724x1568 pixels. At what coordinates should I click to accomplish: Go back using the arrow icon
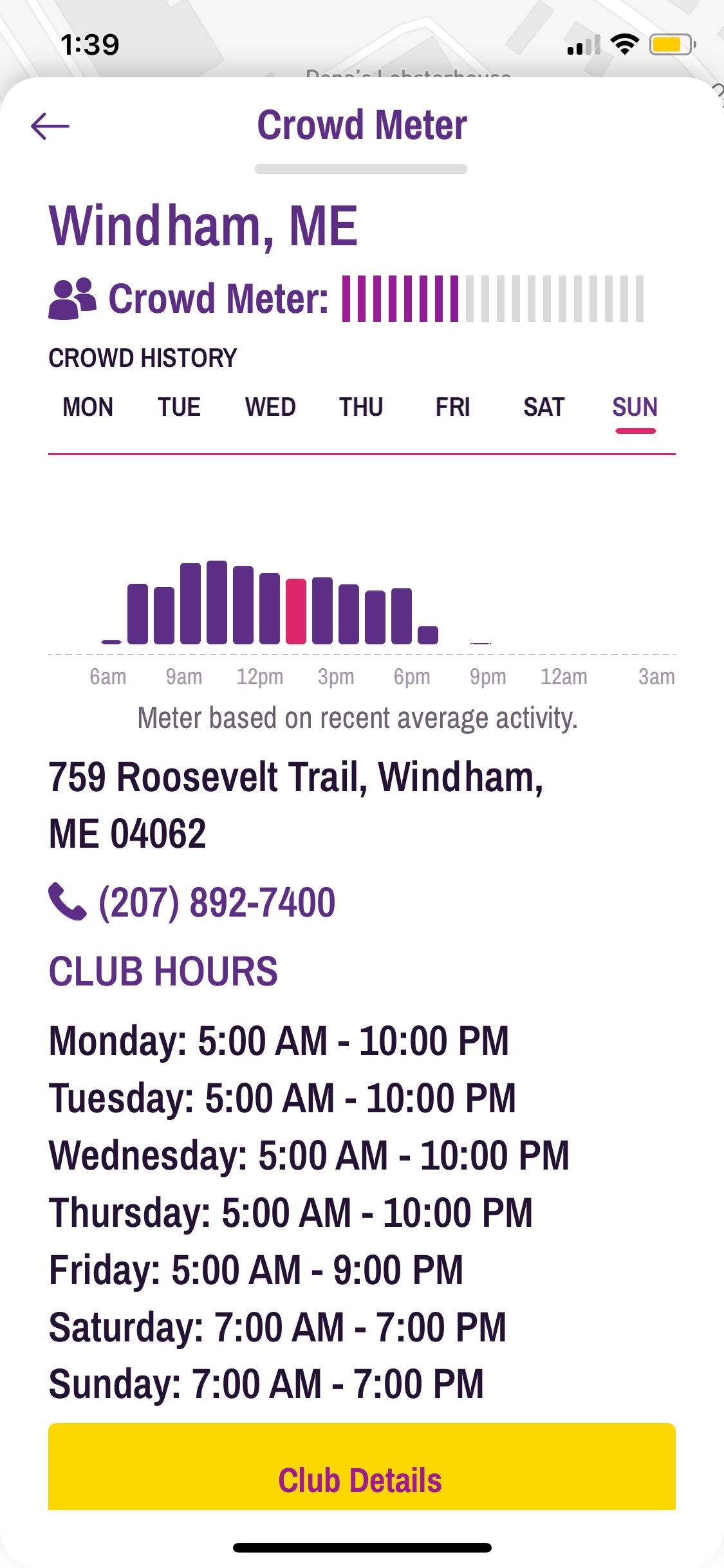(x=50, y=126)
